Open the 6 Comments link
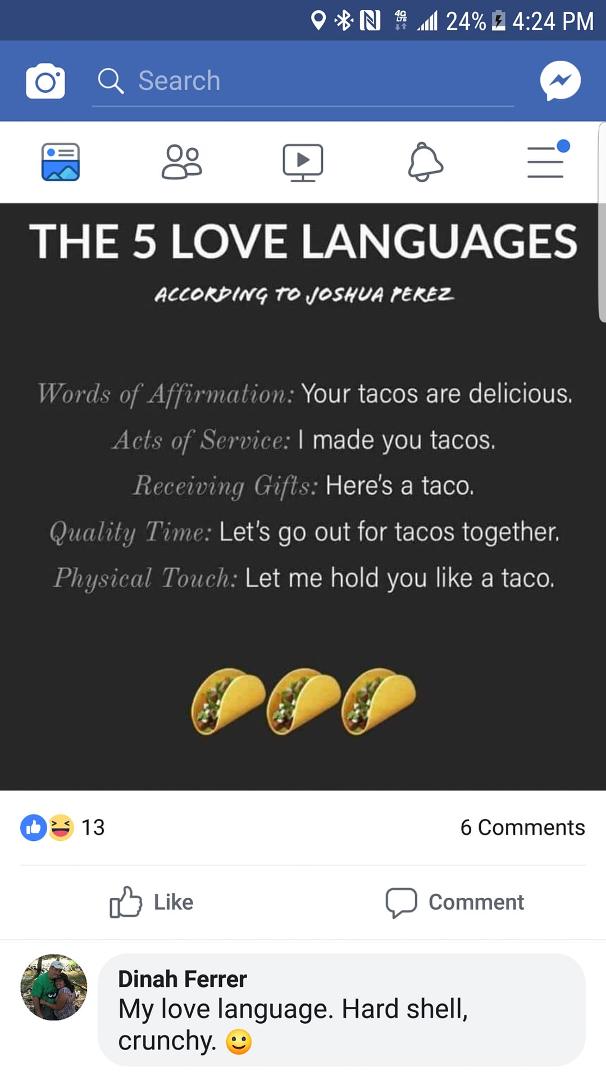This screenshot has height=1080, width=606. (523, 827)
